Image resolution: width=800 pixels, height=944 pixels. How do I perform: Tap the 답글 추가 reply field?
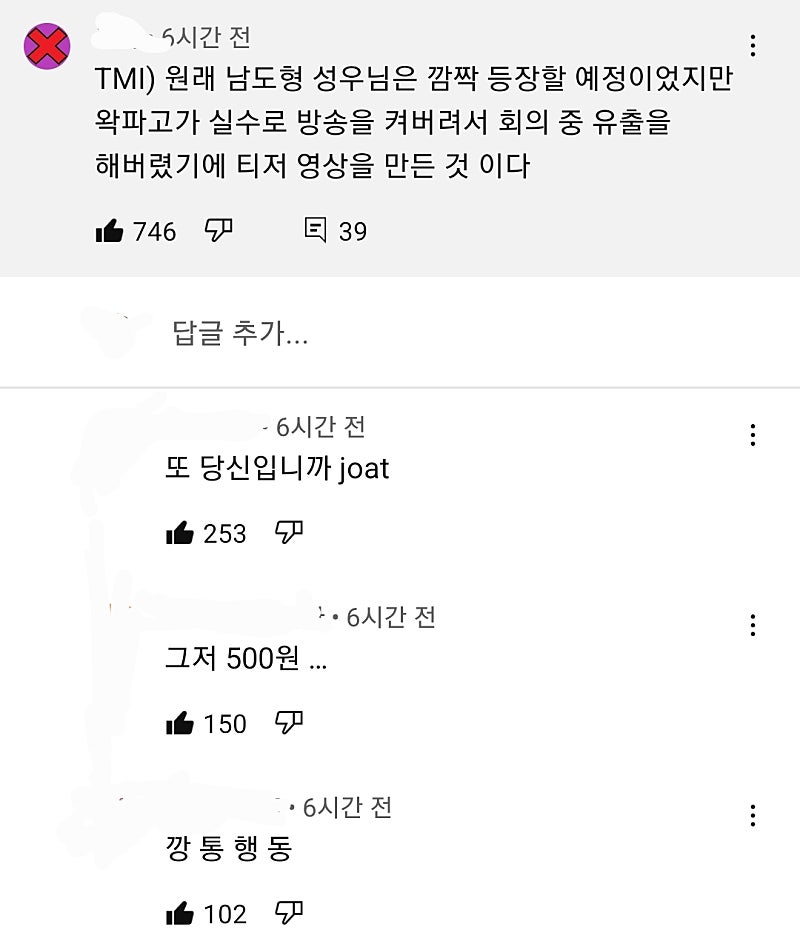240,333
